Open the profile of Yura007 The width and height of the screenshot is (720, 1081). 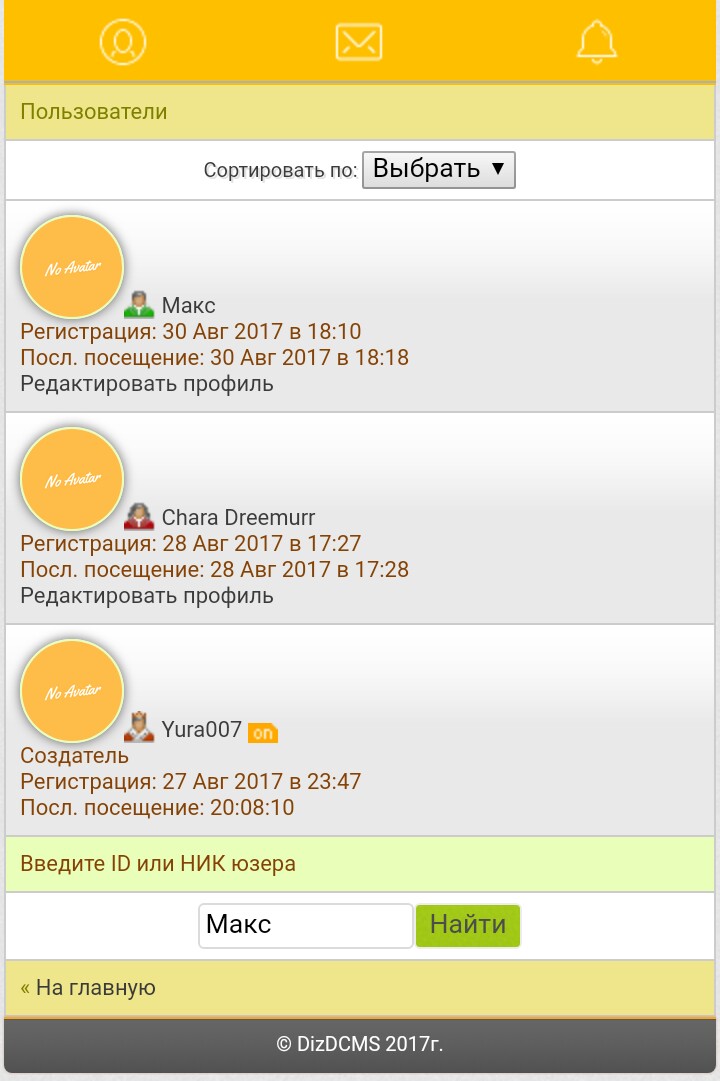(201, 729)
